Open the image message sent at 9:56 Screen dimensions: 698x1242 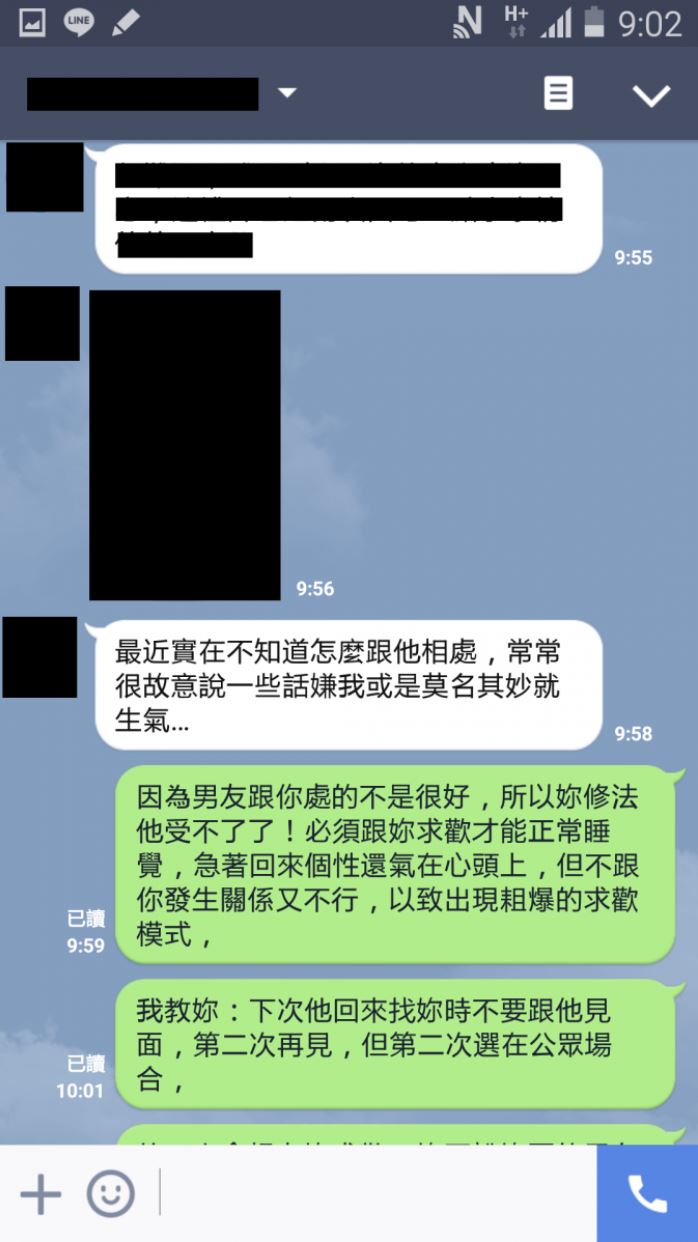(x=185, y=445)
